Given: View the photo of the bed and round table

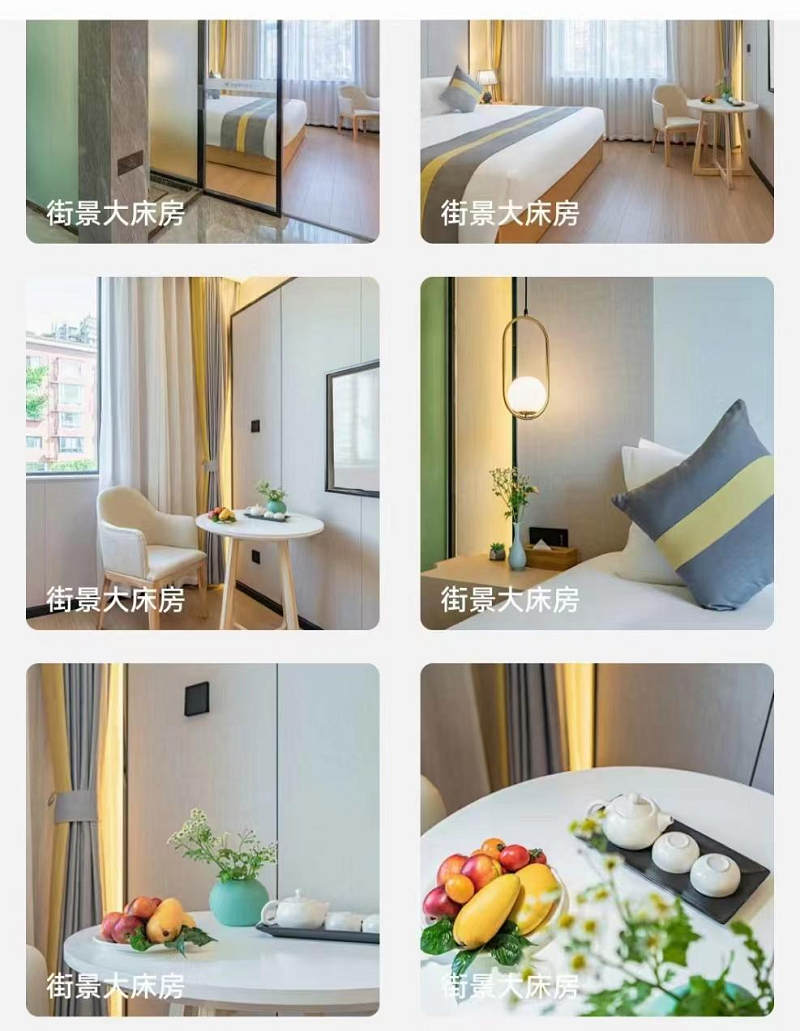Looking at the screenshot, I should coord(596,130).
